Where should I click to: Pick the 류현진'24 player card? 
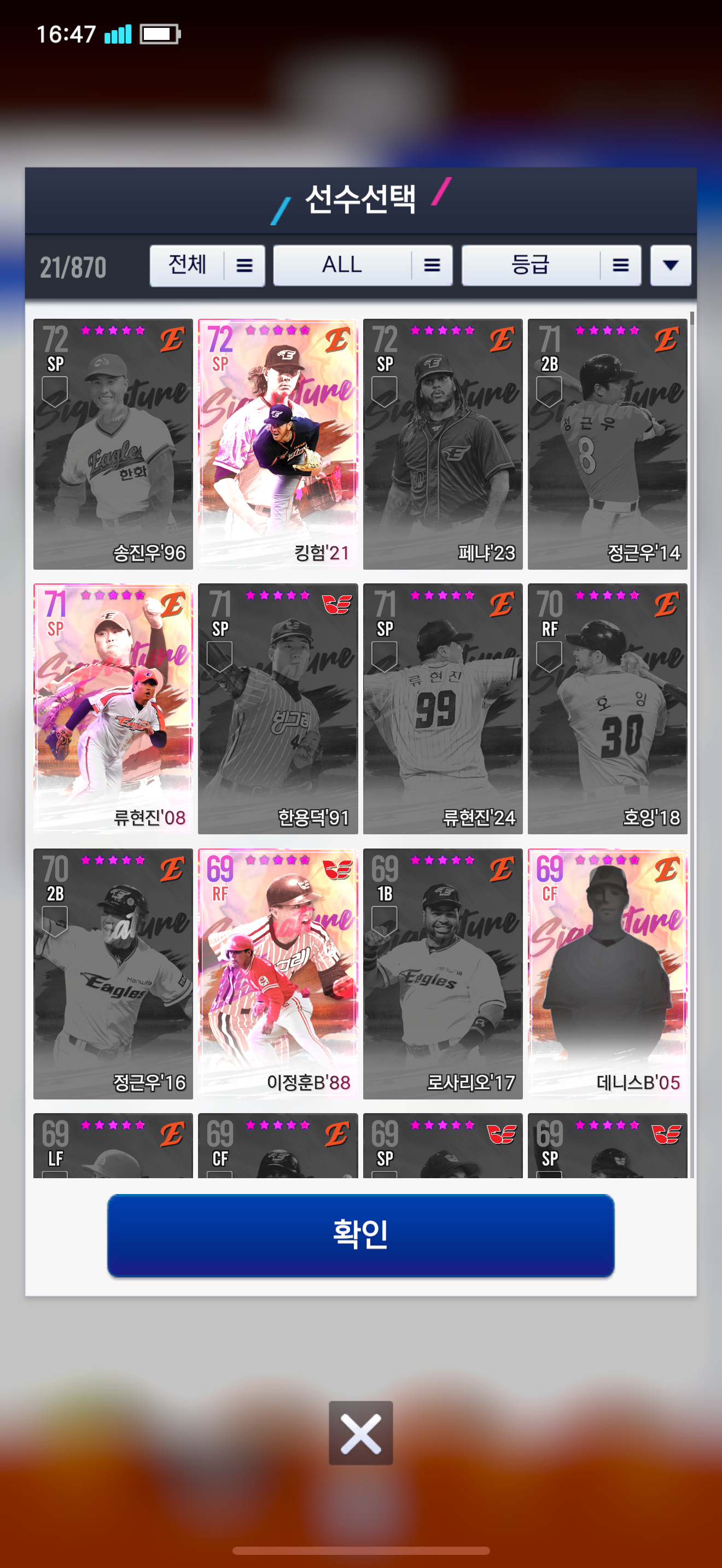(x=442, y=709)
